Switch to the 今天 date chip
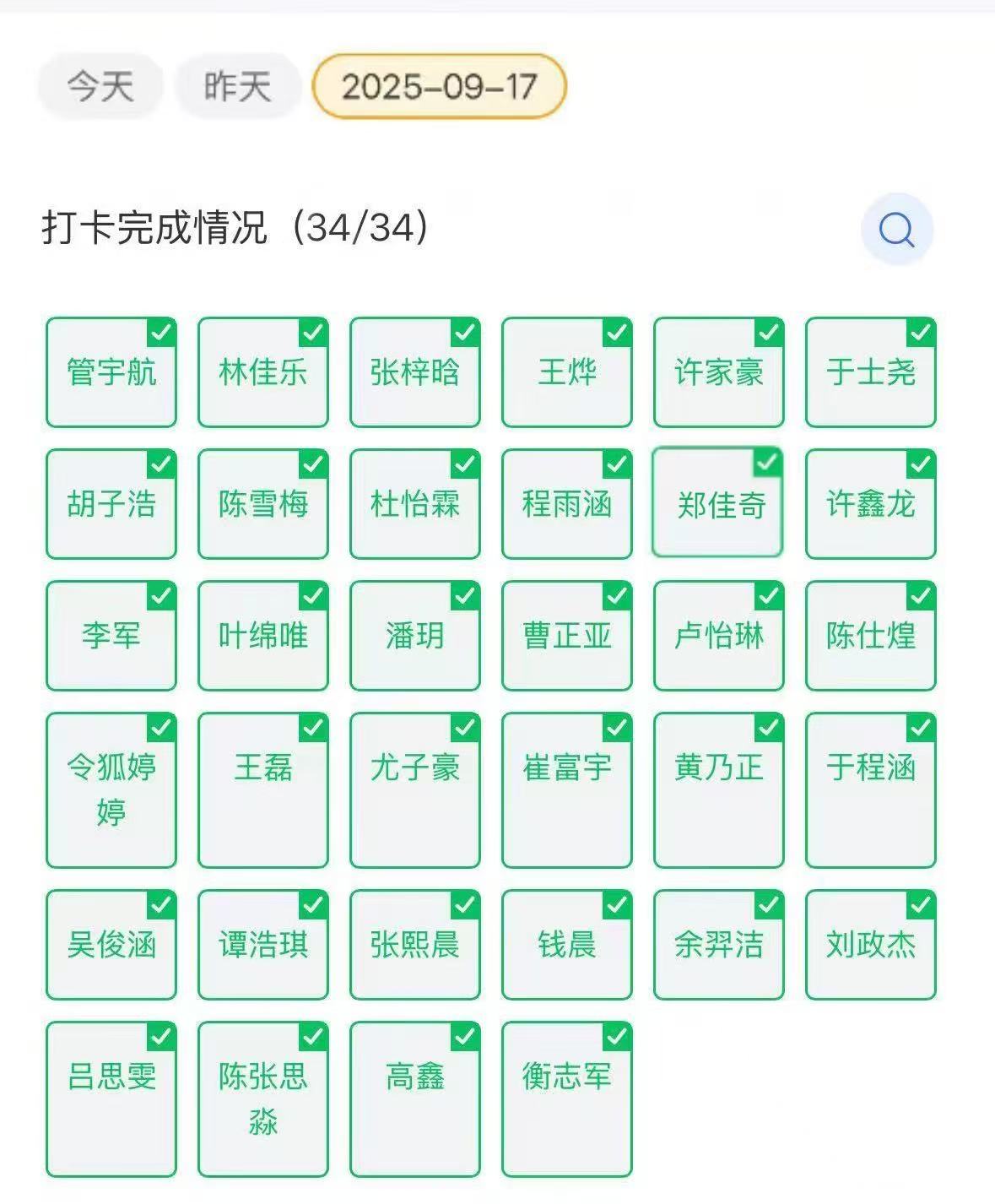This screenshot has height=1204, width=995. [x=100, y=86]
